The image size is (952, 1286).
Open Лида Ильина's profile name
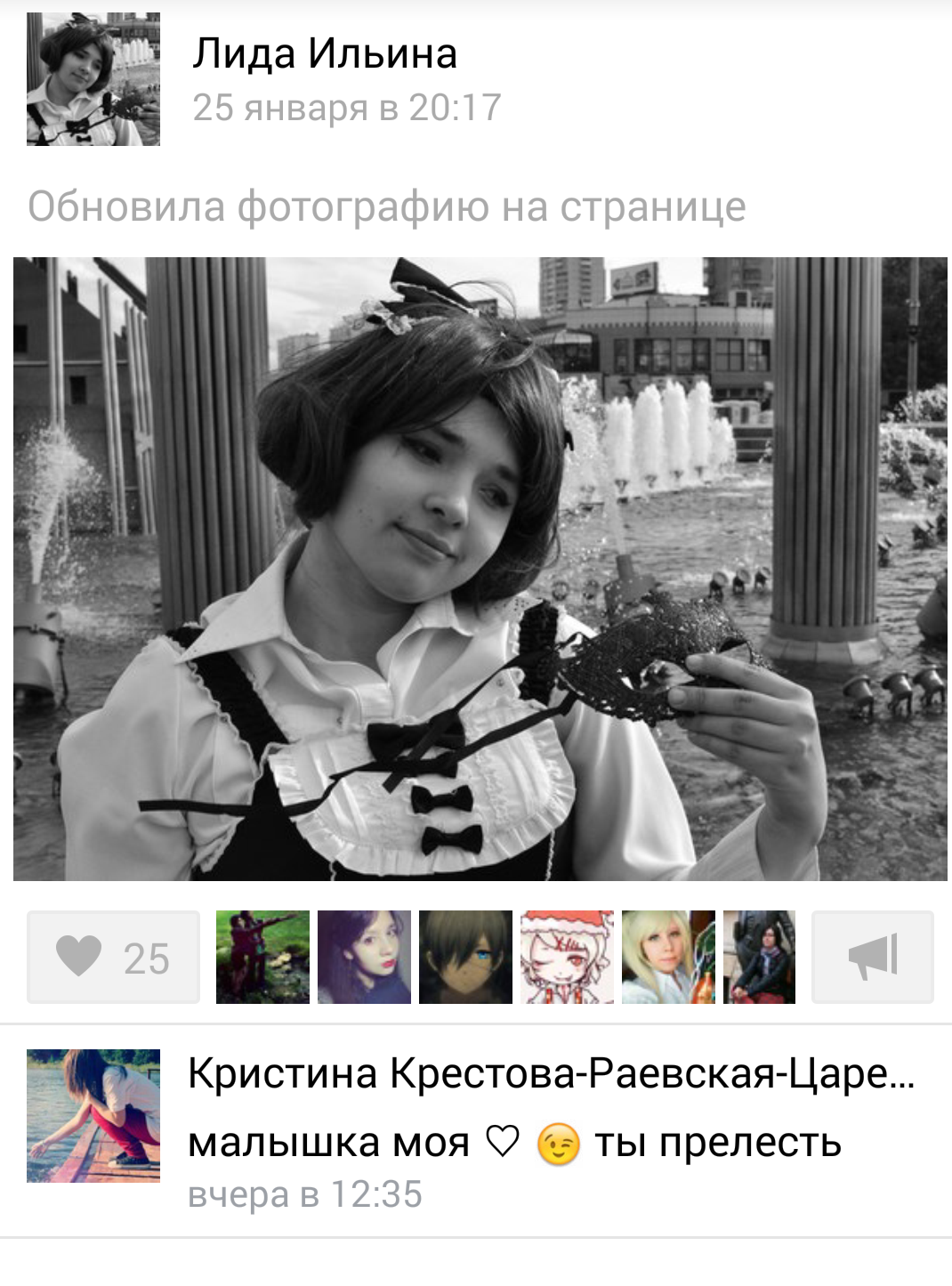click(325, 53)
